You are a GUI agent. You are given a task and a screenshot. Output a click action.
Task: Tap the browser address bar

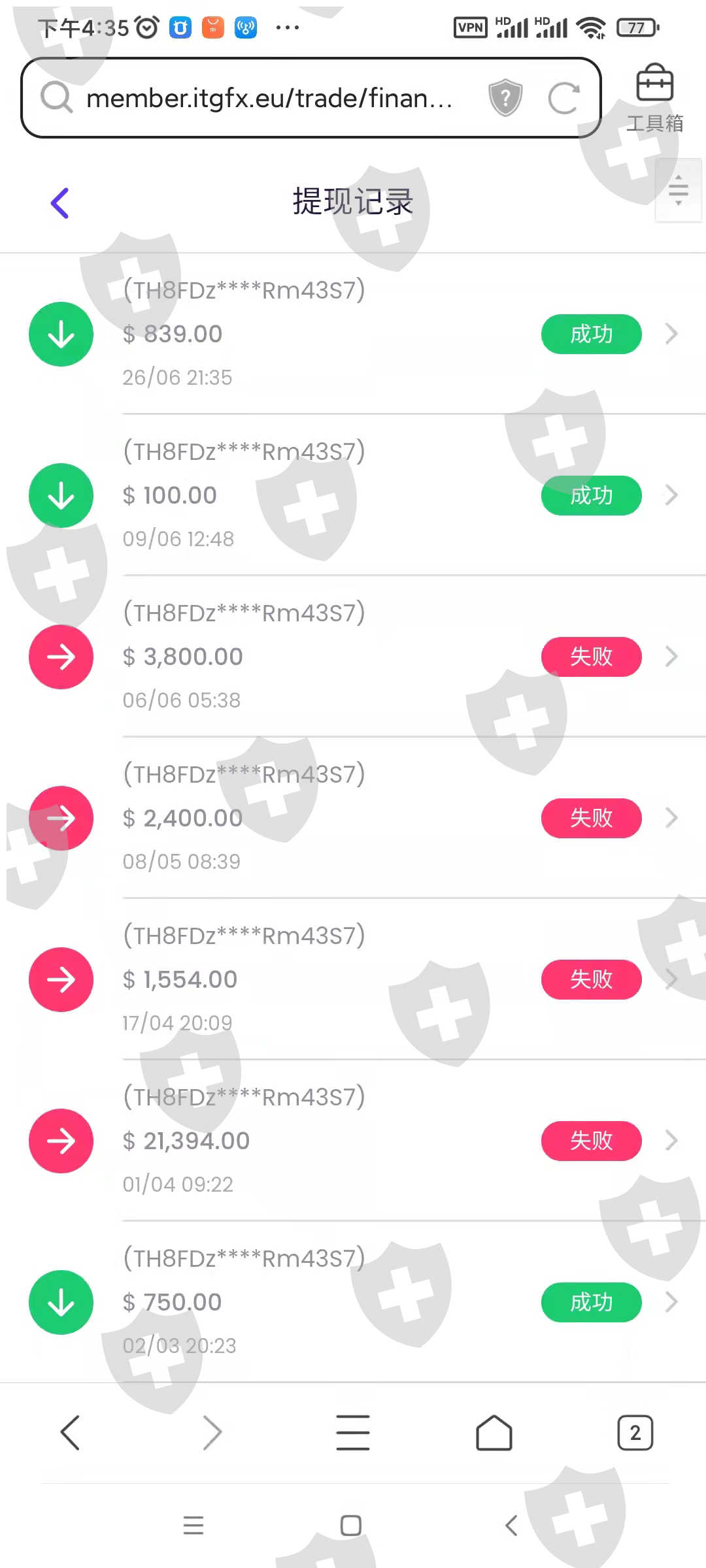(x=268, y=99)
